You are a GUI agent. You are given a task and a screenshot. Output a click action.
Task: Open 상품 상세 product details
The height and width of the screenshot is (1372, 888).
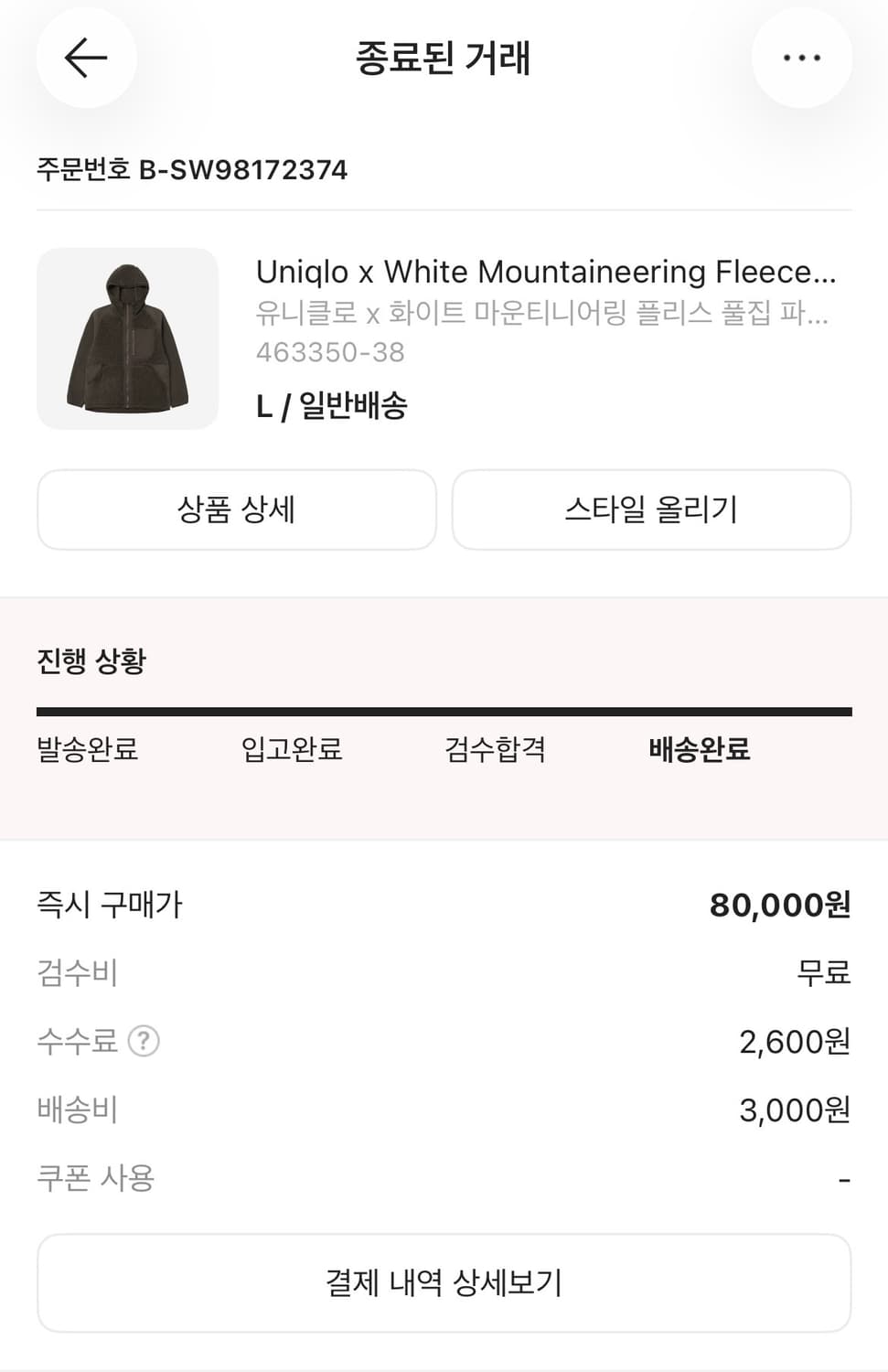tap(236, 509)
